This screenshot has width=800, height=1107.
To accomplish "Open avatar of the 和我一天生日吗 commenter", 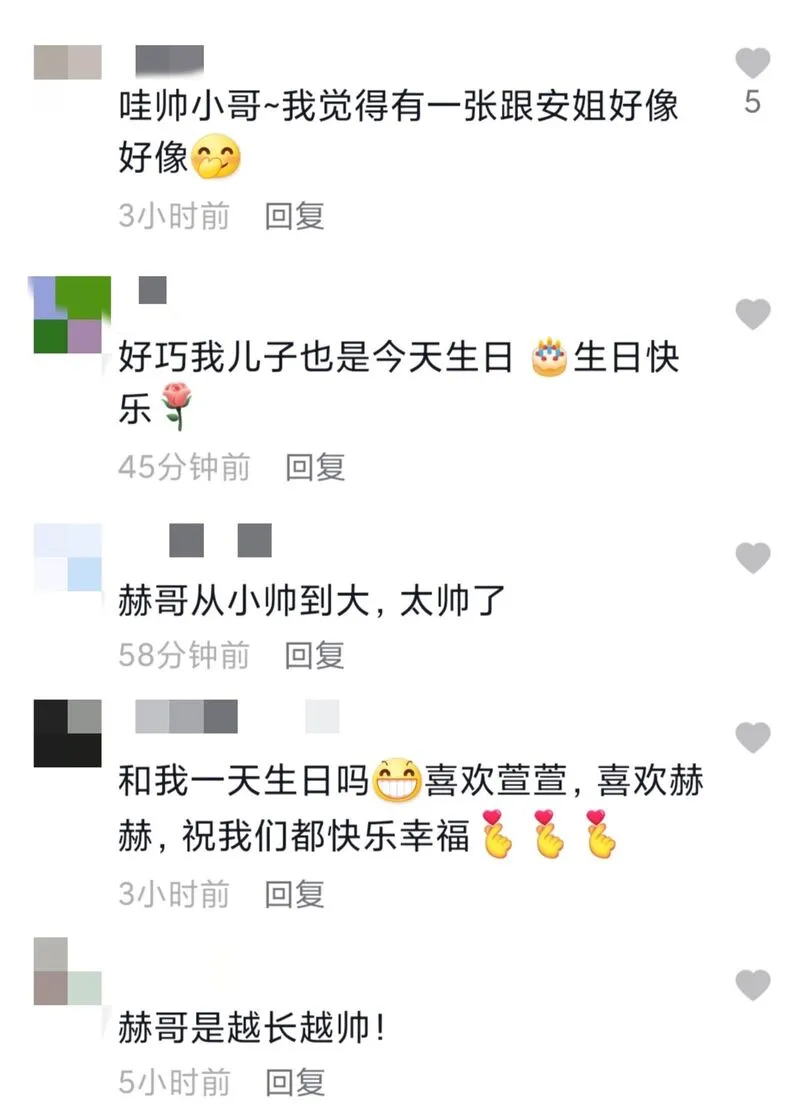I will click(68, 733).
